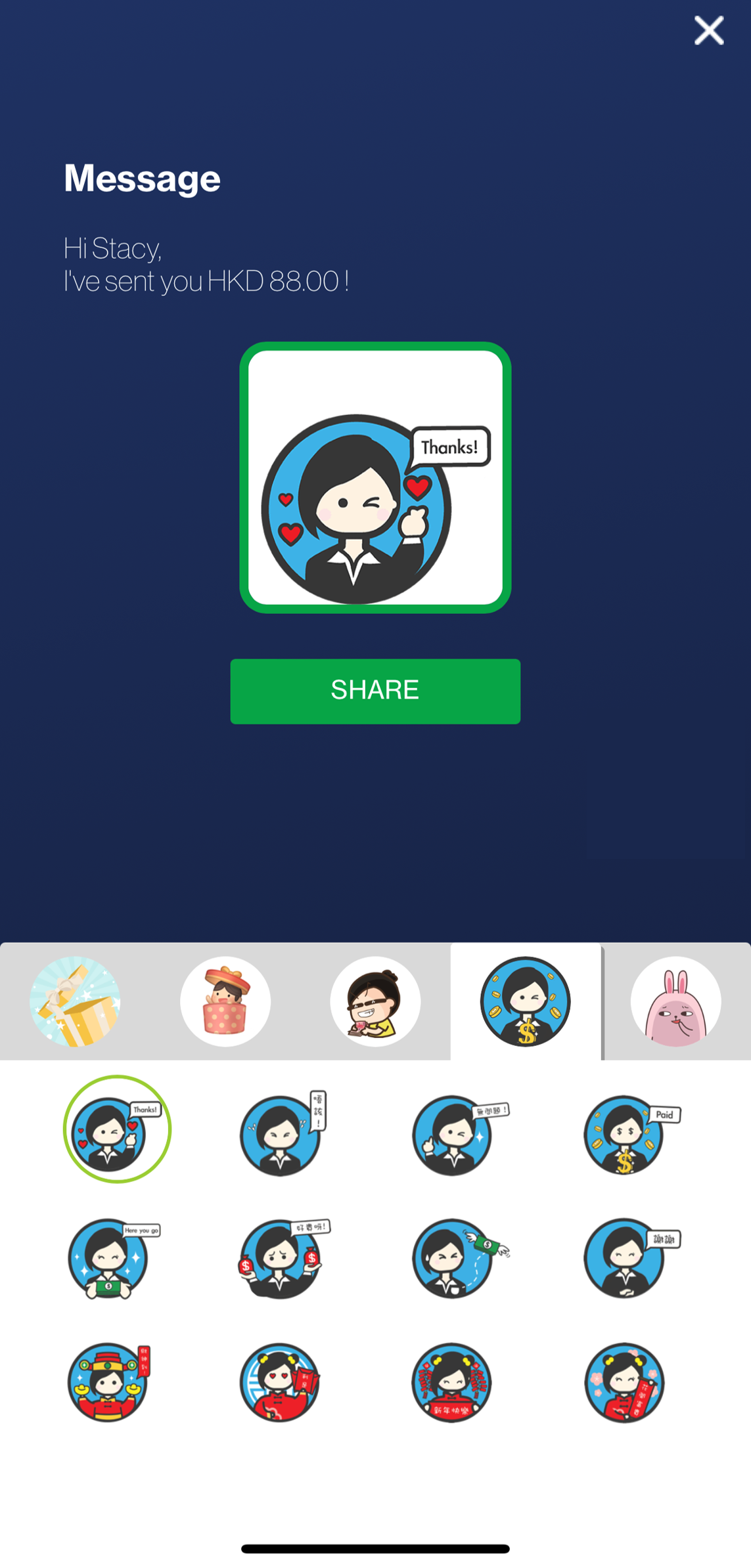Open the gift box sticker pack
The image size is (751, 1568).
(75, 1001)
